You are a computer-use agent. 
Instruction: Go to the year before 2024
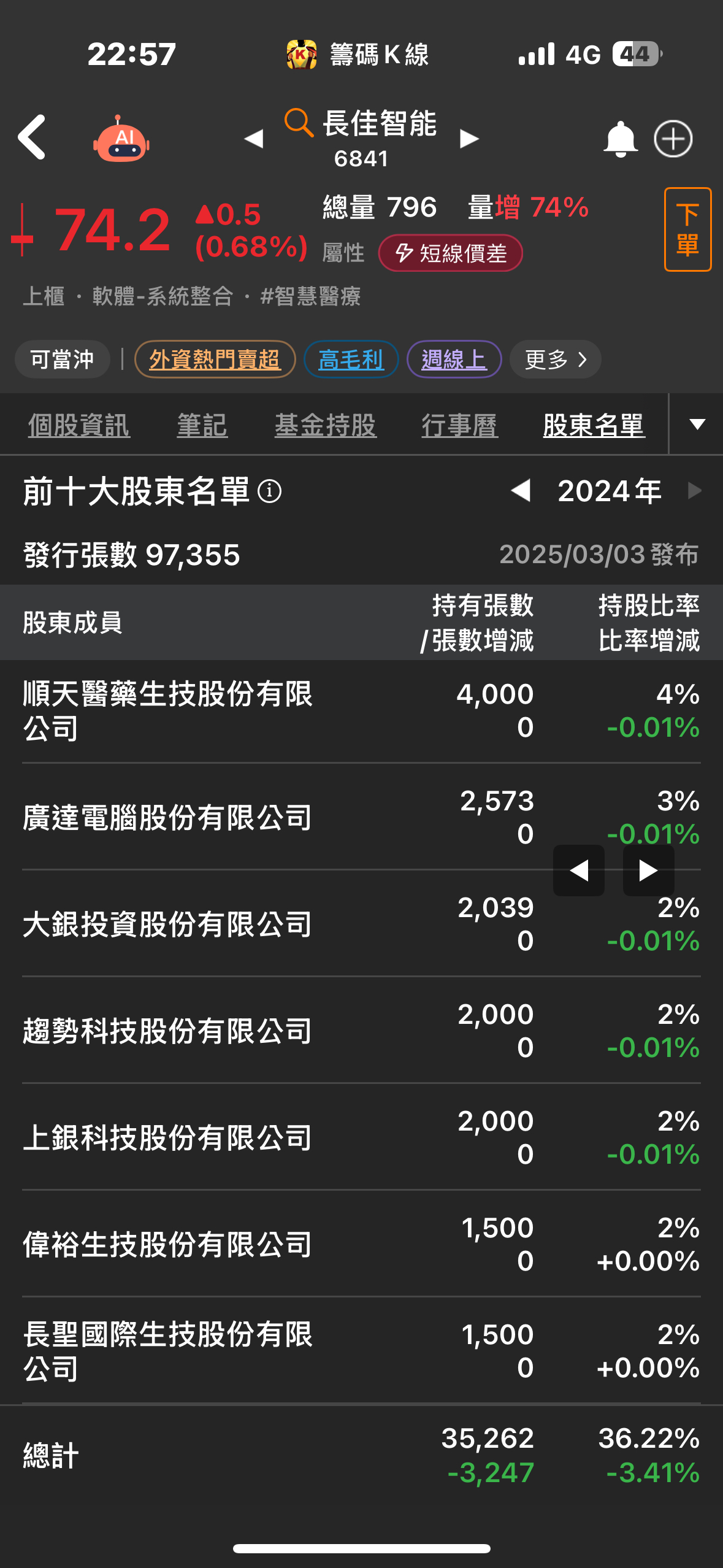[x=521, y=491]
